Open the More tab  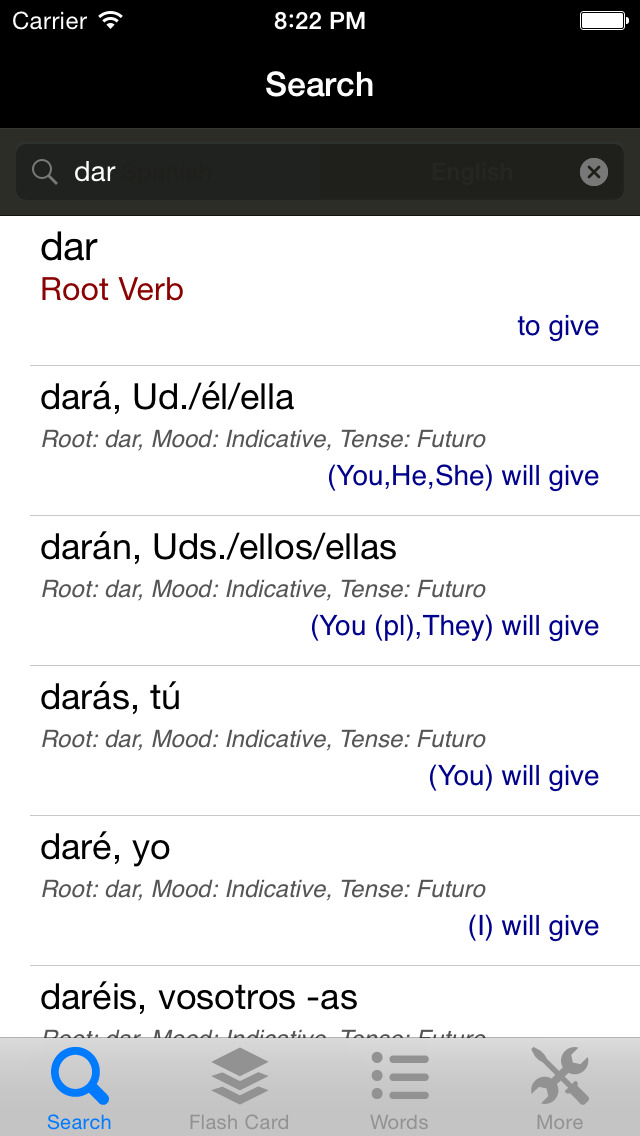coord(560,1088)
